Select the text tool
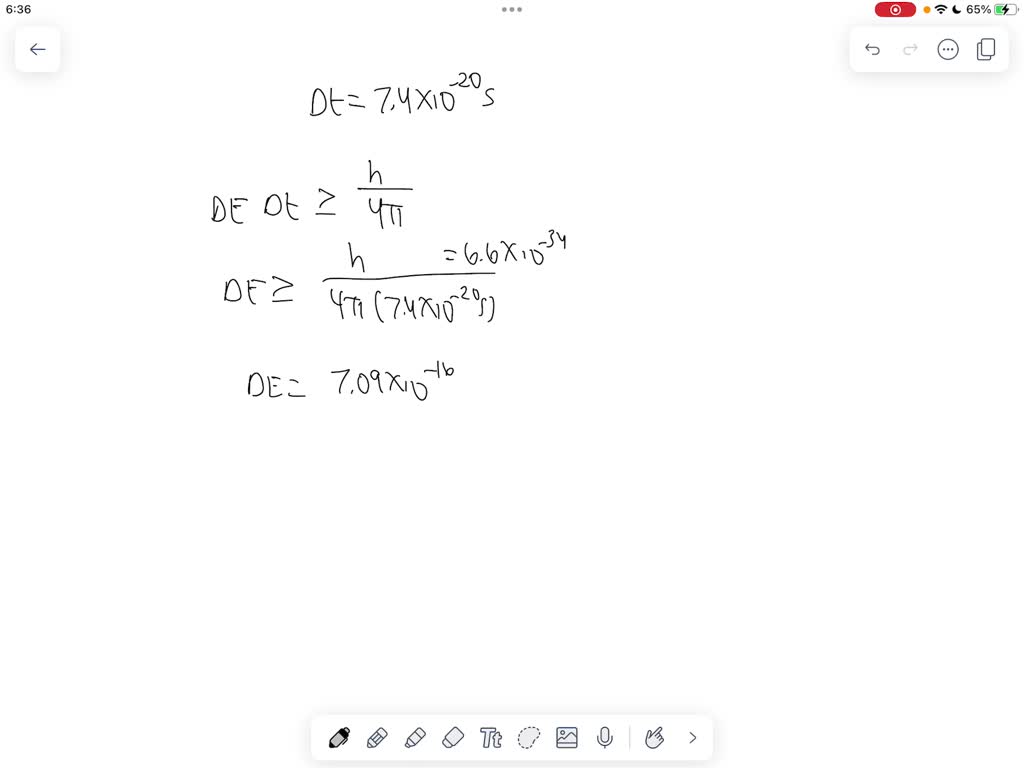 click(x=491, y=738)
